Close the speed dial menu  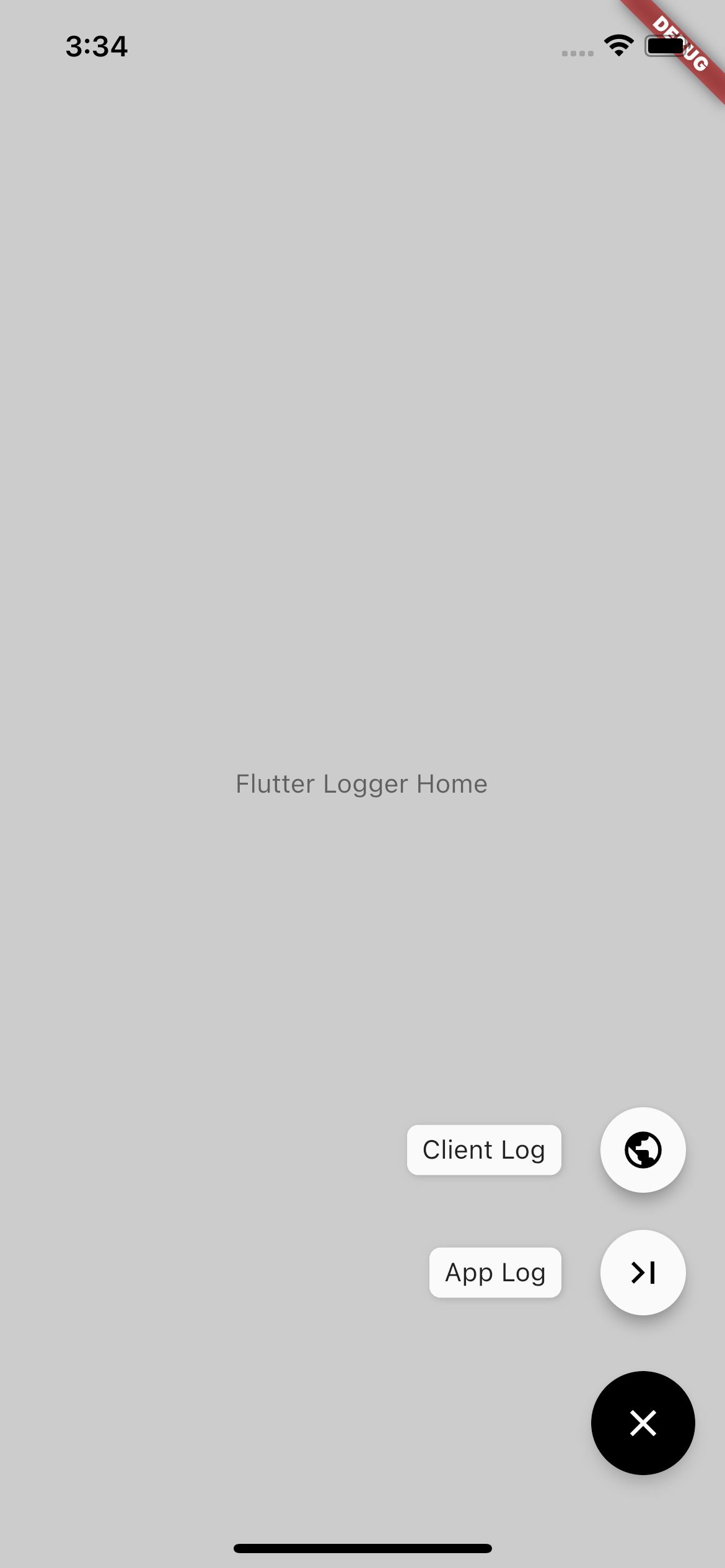point(643,1422)
